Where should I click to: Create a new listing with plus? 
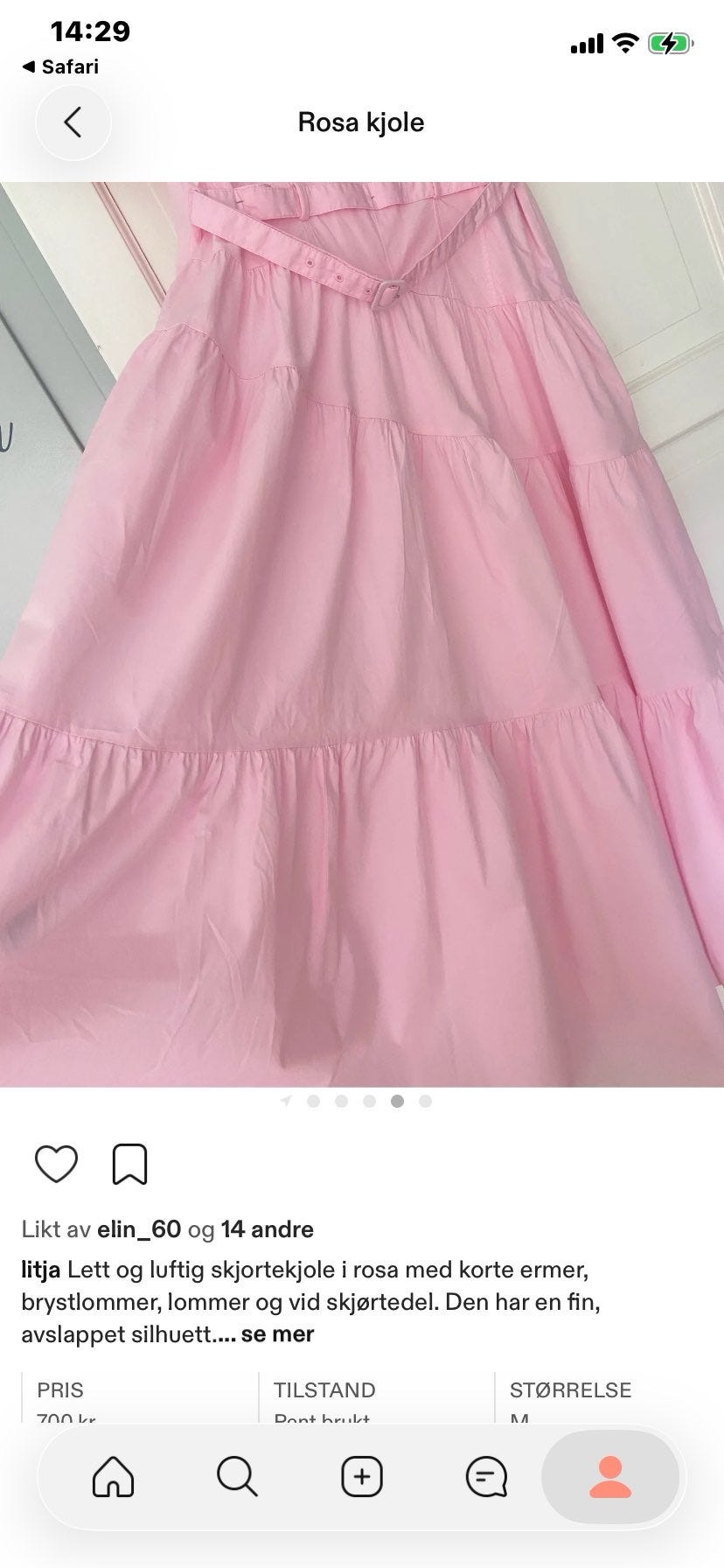(x=362, y=1478)
